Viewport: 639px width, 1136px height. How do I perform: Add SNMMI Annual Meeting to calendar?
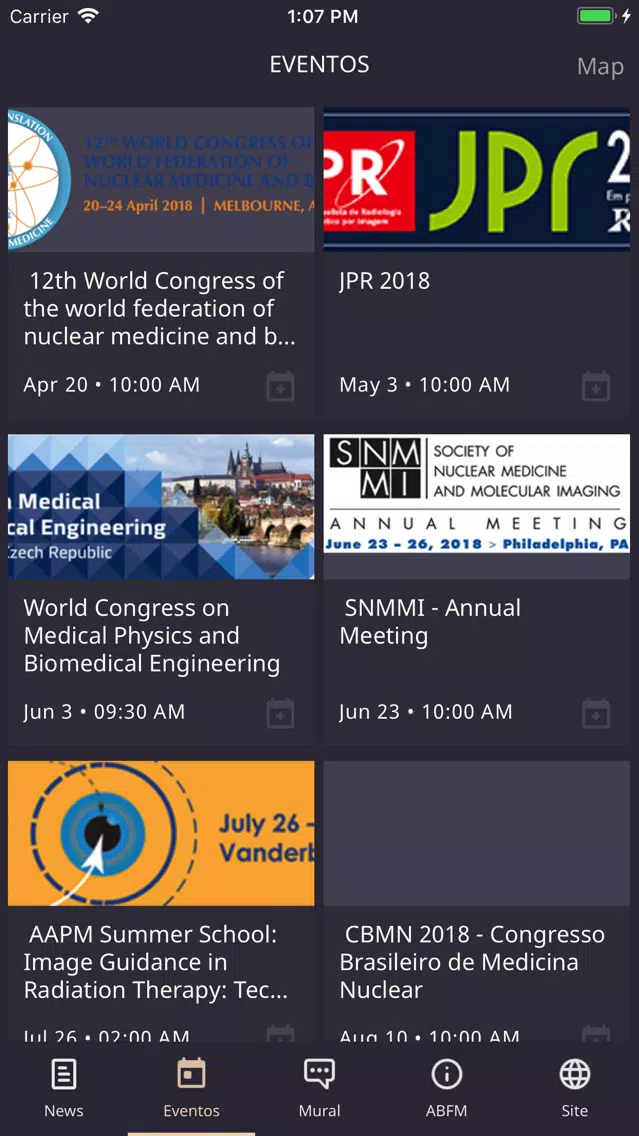(596, 713)
